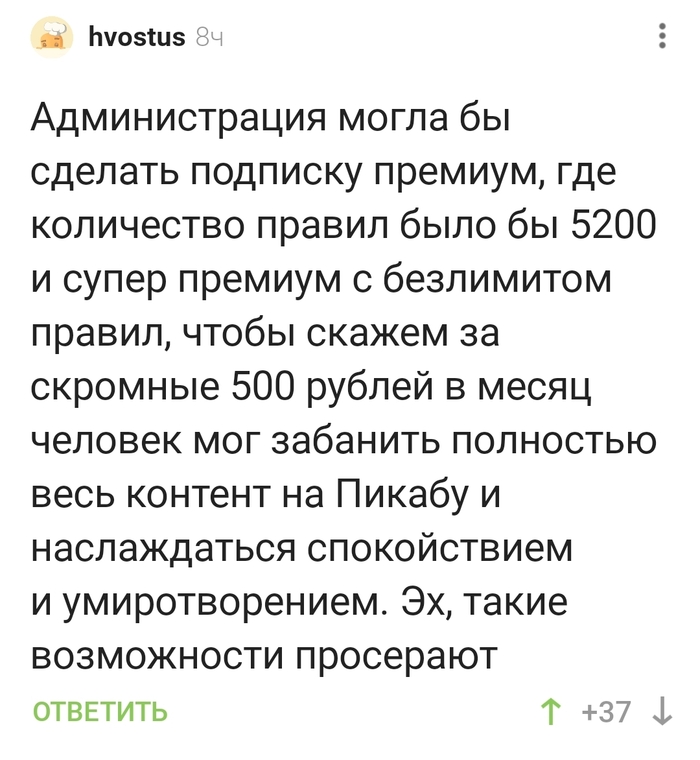Viewport: 700px width, 760px height.
Task: Upvote hvostus's comment
Action: (549, 712)
